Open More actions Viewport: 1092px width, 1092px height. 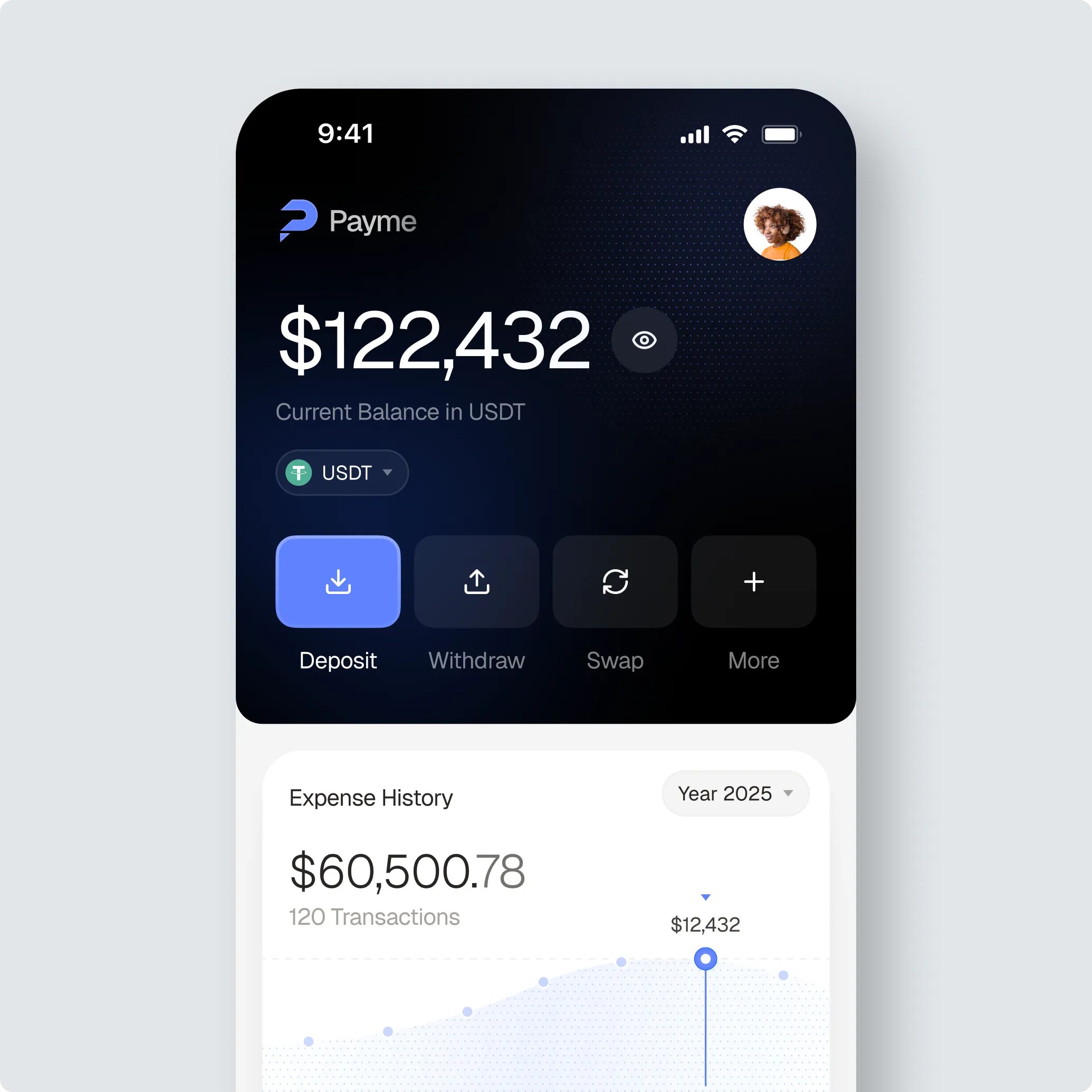[753, 581]
